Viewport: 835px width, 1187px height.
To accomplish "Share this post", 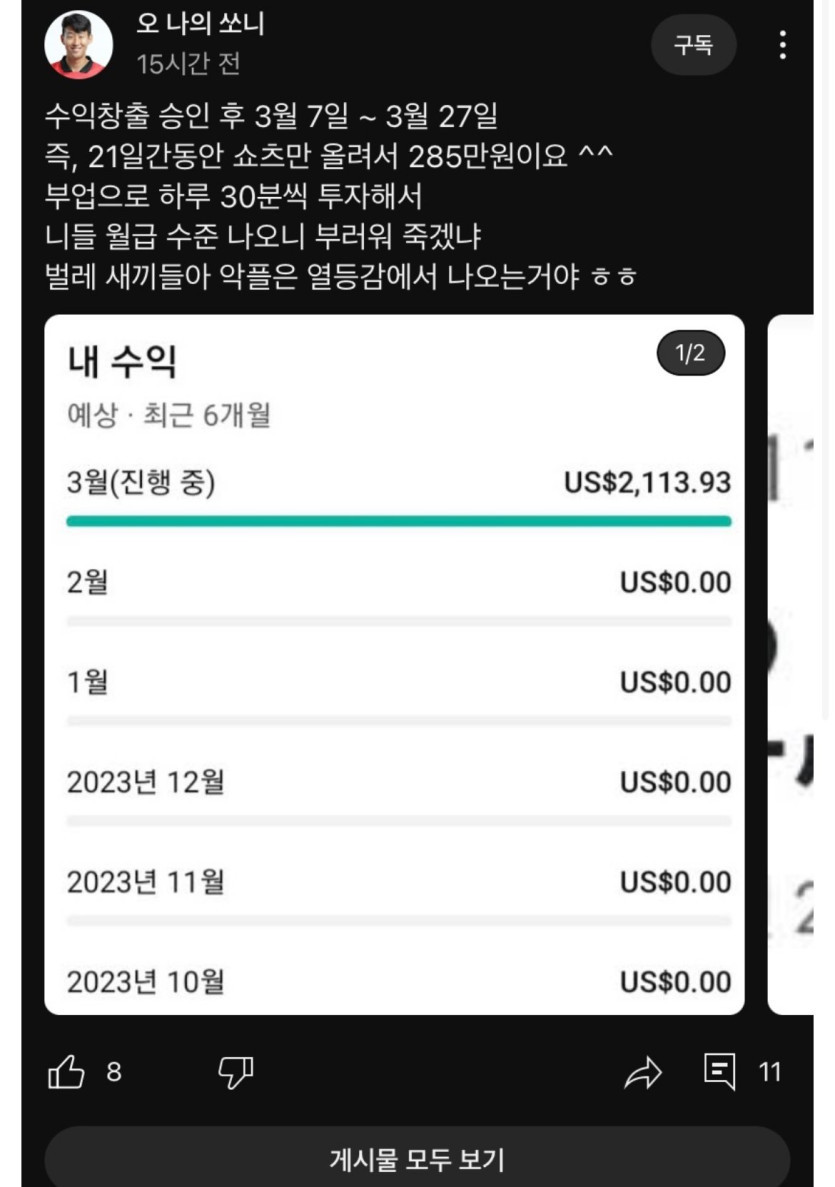I will pyautogui.click(x=642, y=1073).
